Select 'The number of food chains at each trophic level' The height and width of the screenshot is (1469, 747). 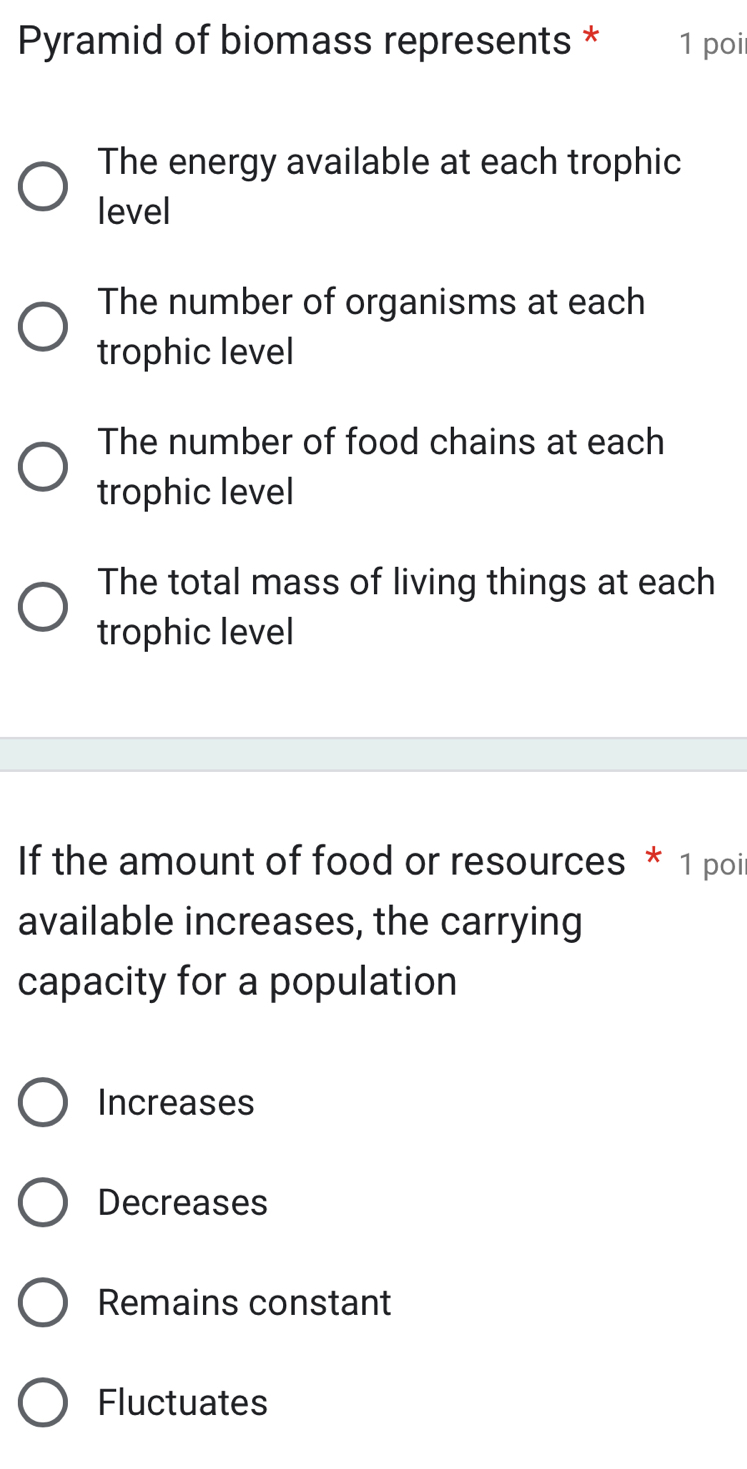point(43,466)
